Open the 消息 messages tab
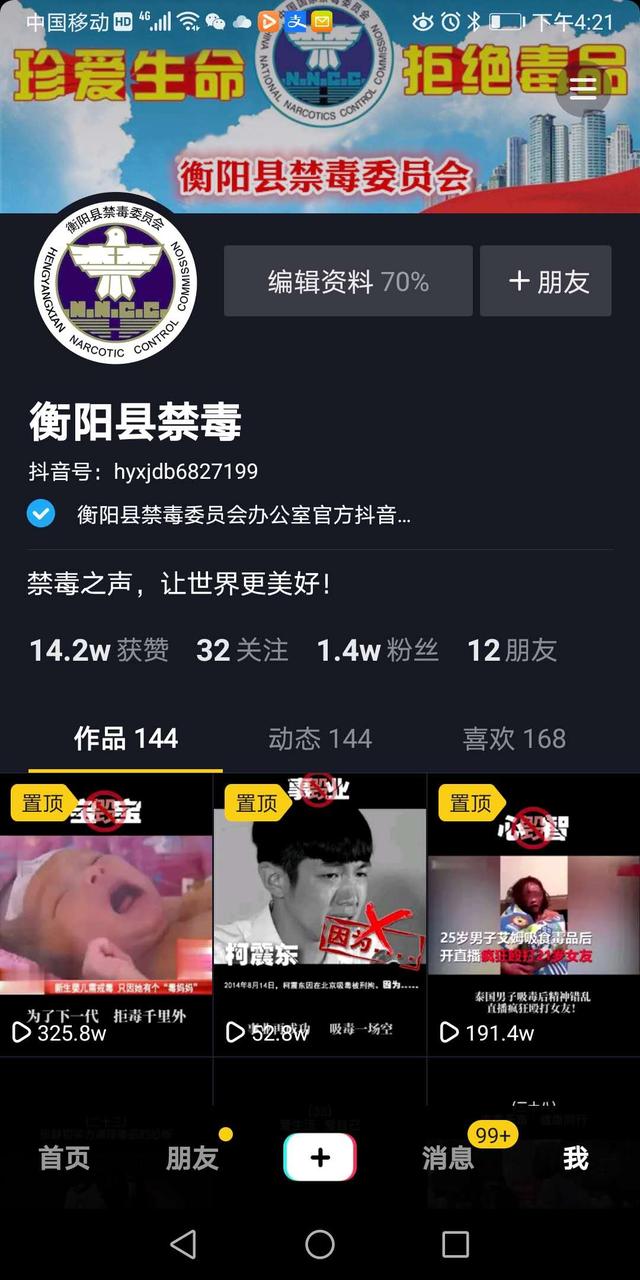Screen dimensions: 640x1280 point(448,1158)
